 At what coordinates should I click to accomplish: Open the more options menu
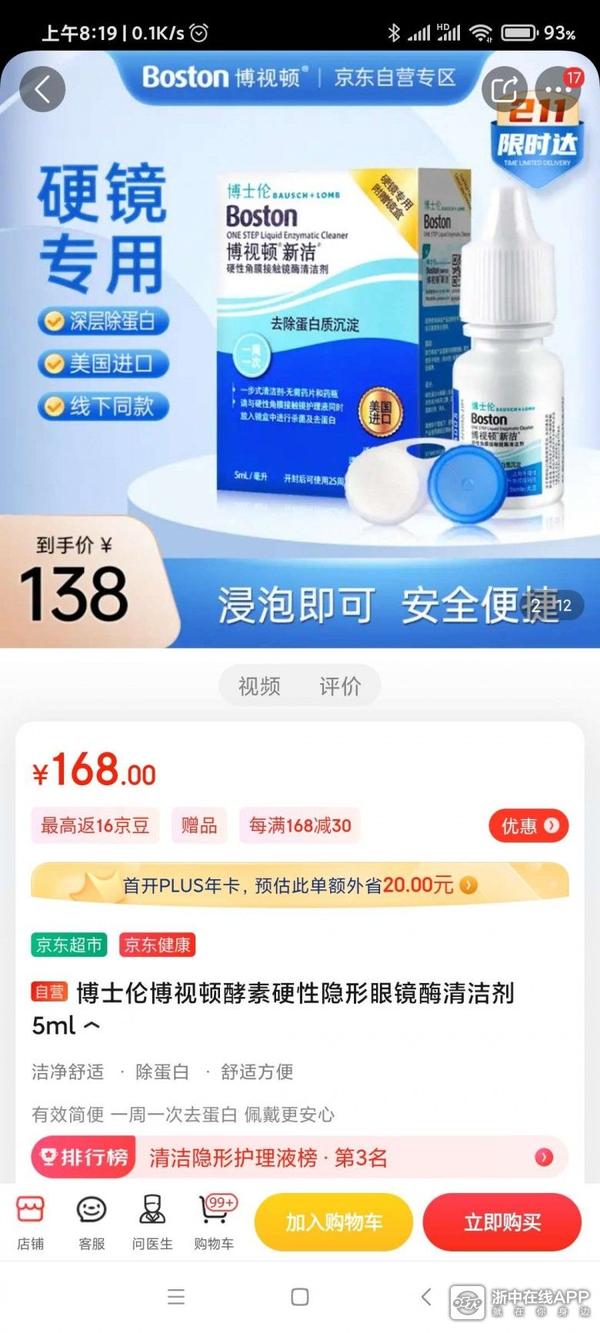(557, 90)
